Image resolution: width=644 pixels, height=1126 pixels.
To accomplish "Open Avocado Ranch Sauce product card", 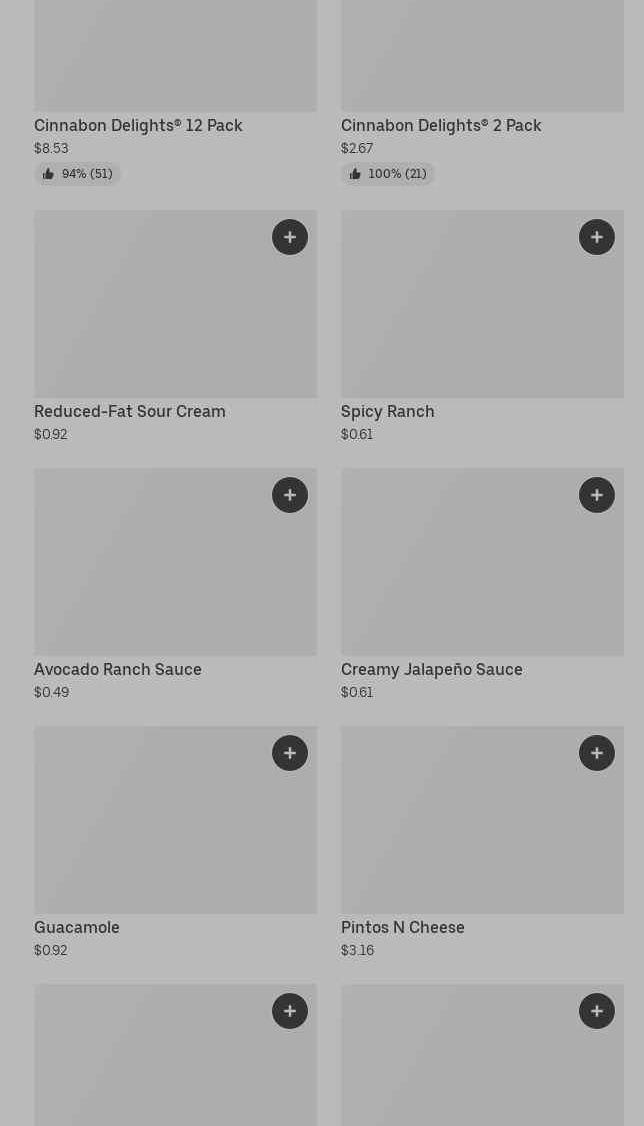I will pos(118,670).
